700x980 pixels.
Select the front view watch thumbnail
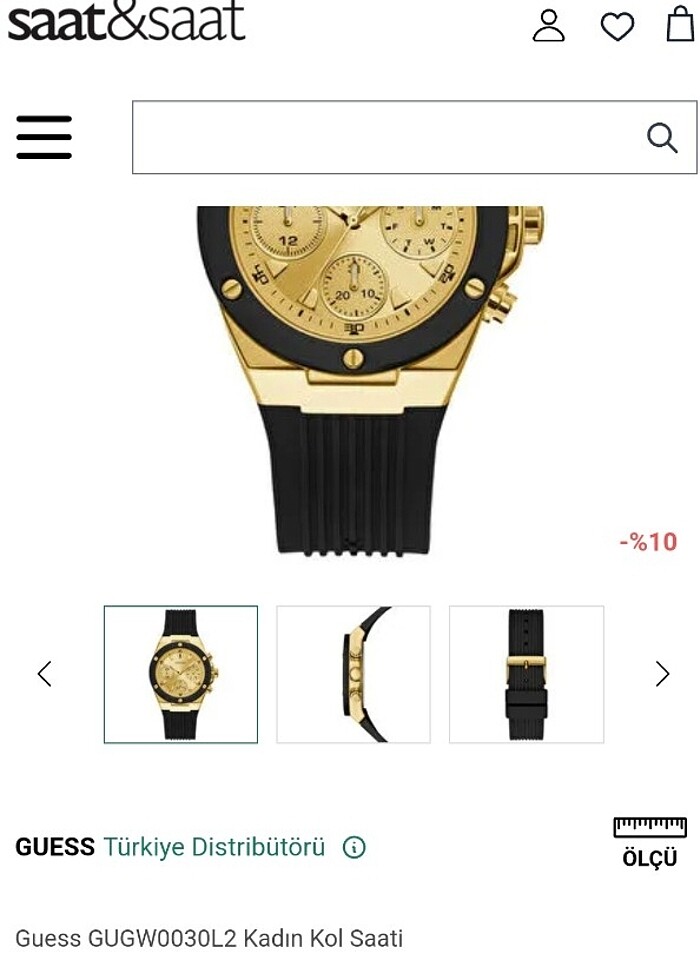click(181, 674)
